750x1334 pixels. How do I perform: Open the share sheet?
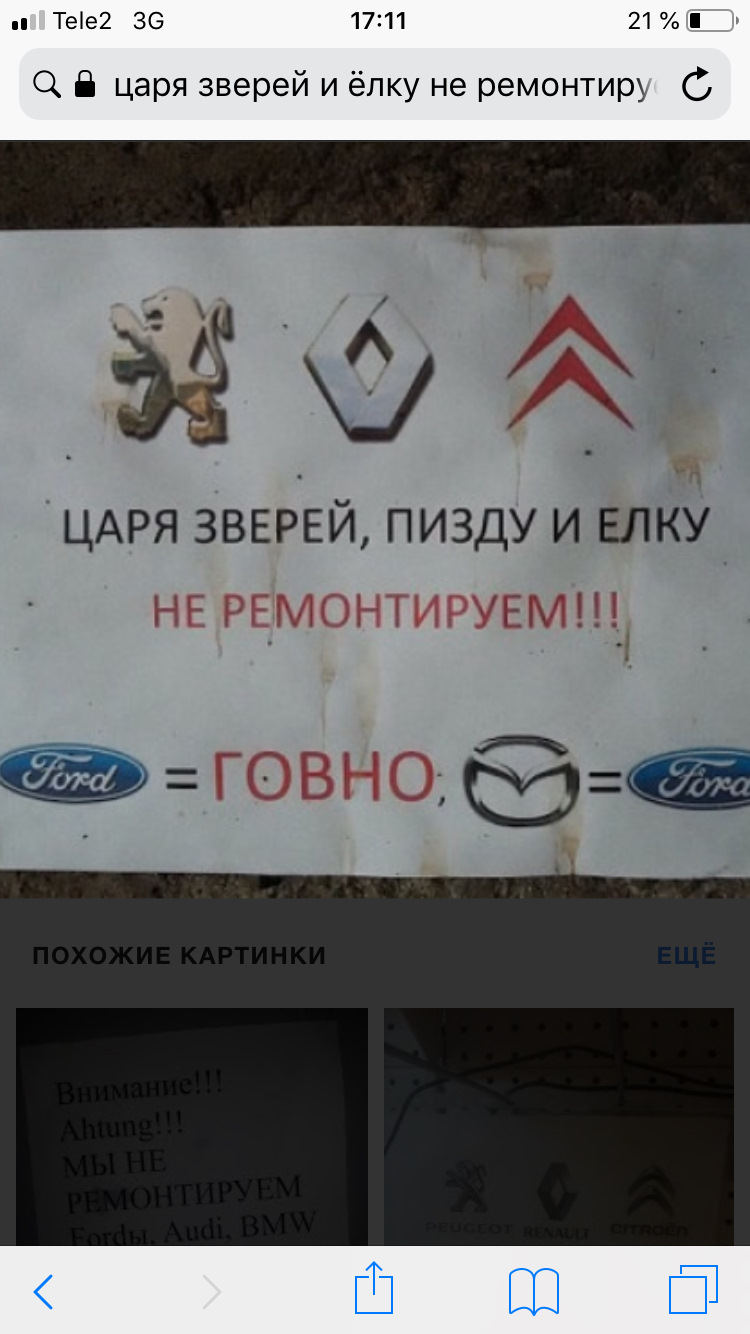pyautogui.click(x=372, y=1290)
